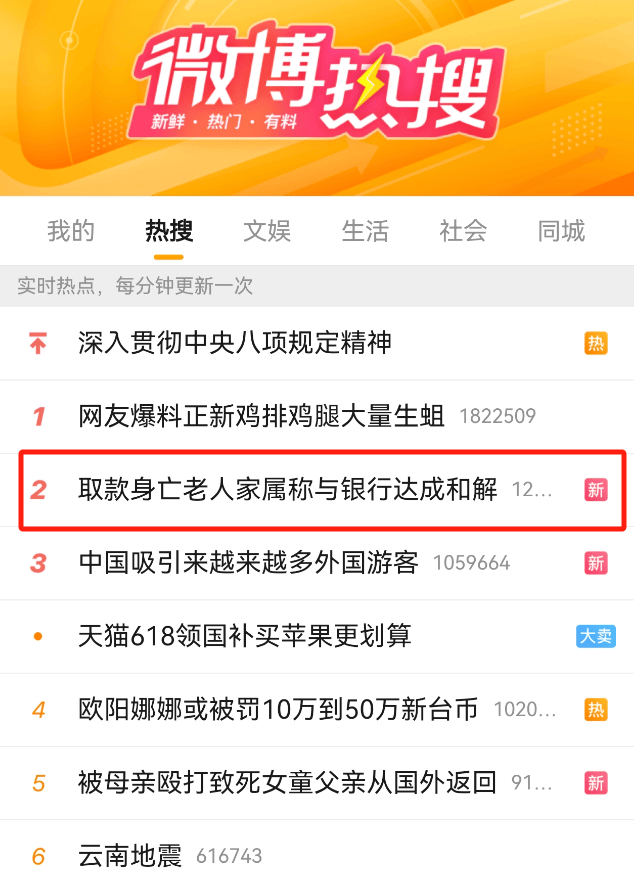Switch to the 同城 tab
This screenshot has height=891, width=637.
561,232
